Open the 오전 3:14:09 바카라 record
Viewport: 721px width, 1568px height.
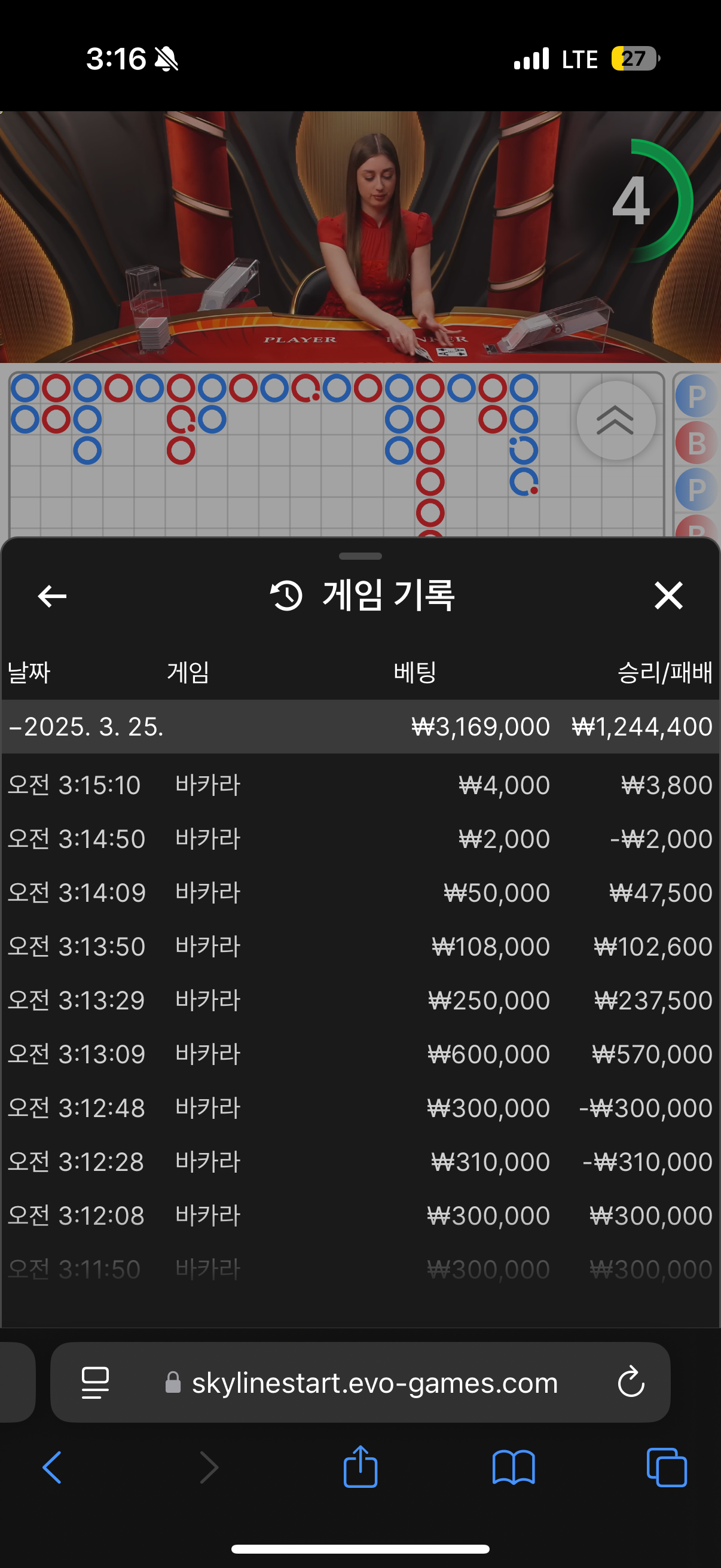360,893
